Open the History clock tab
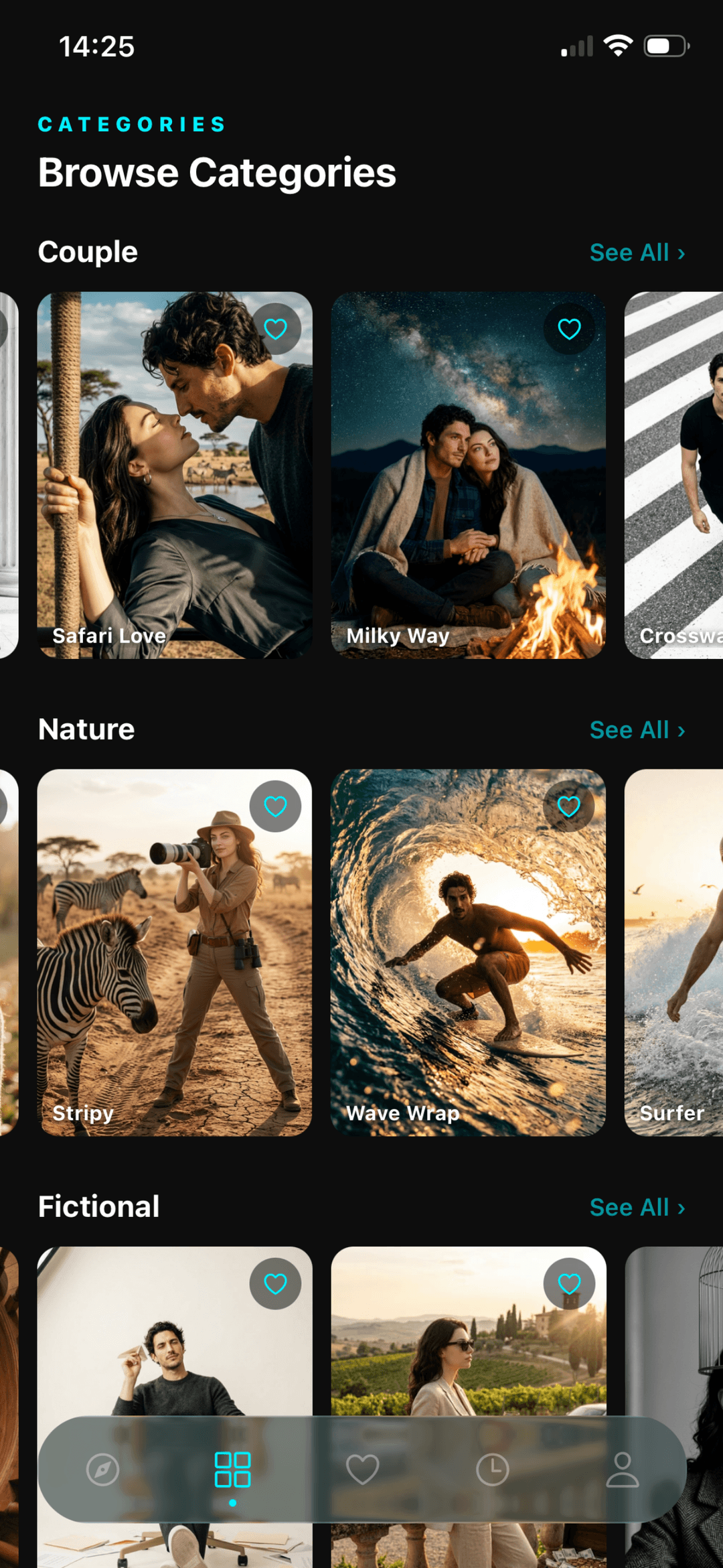The image size is (723, 1568). [492, 1470]
